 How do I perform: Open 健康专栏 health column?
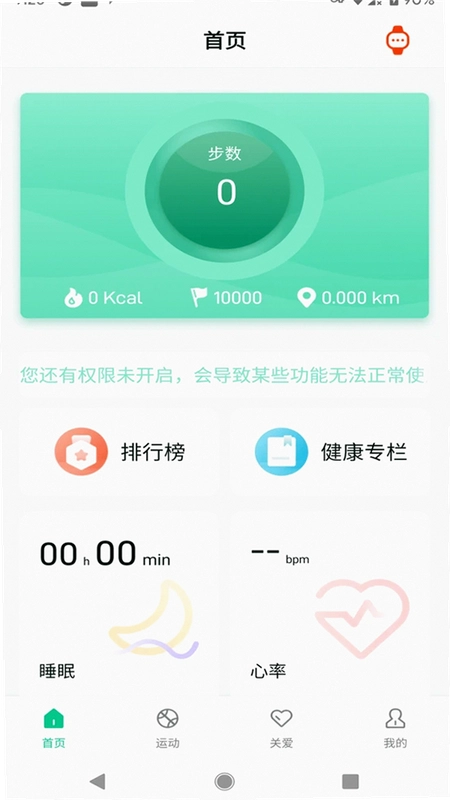[x=330, y=452]
